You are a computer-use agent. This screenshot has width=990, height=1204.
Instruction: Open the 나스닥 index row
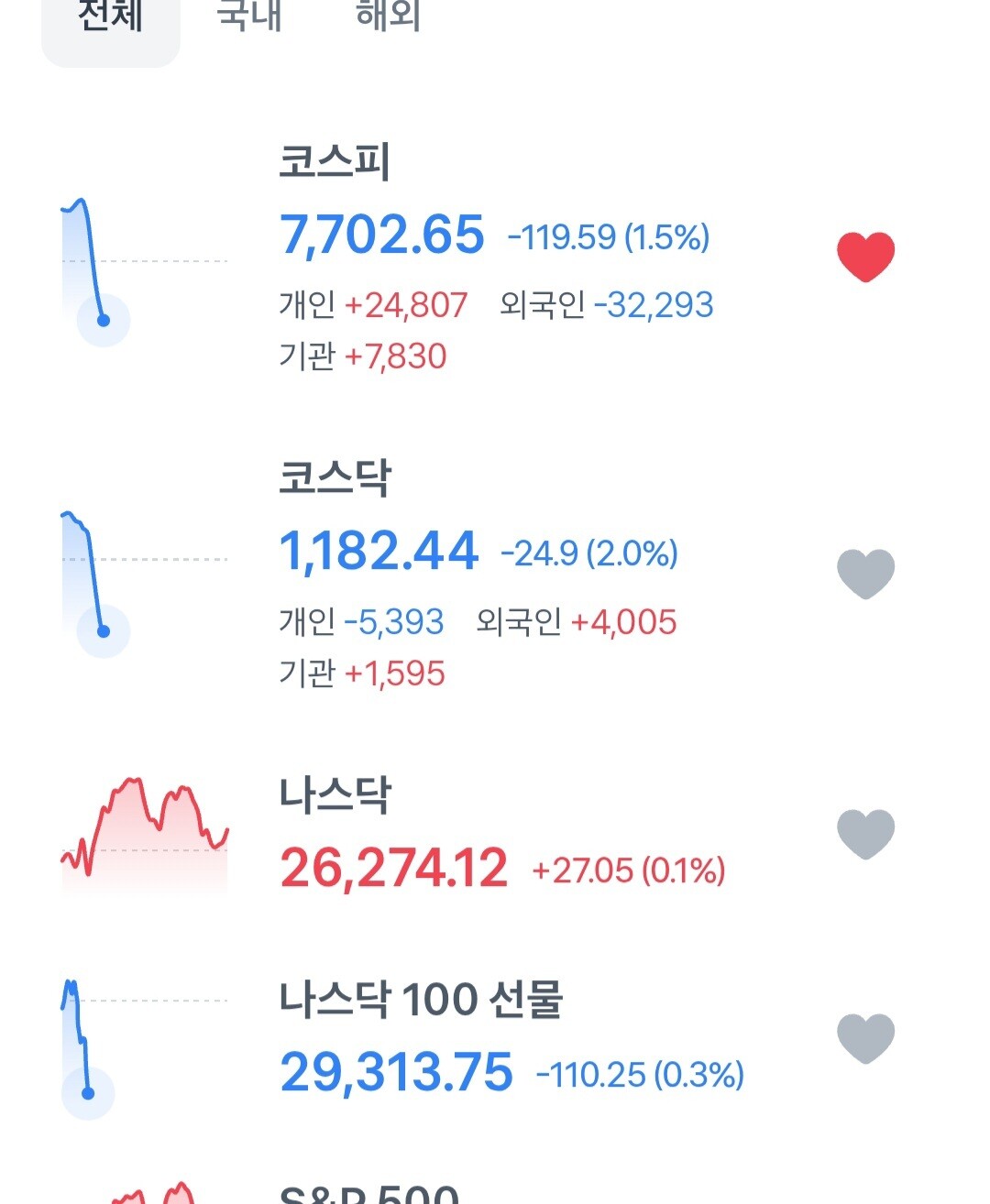(495, 834)
